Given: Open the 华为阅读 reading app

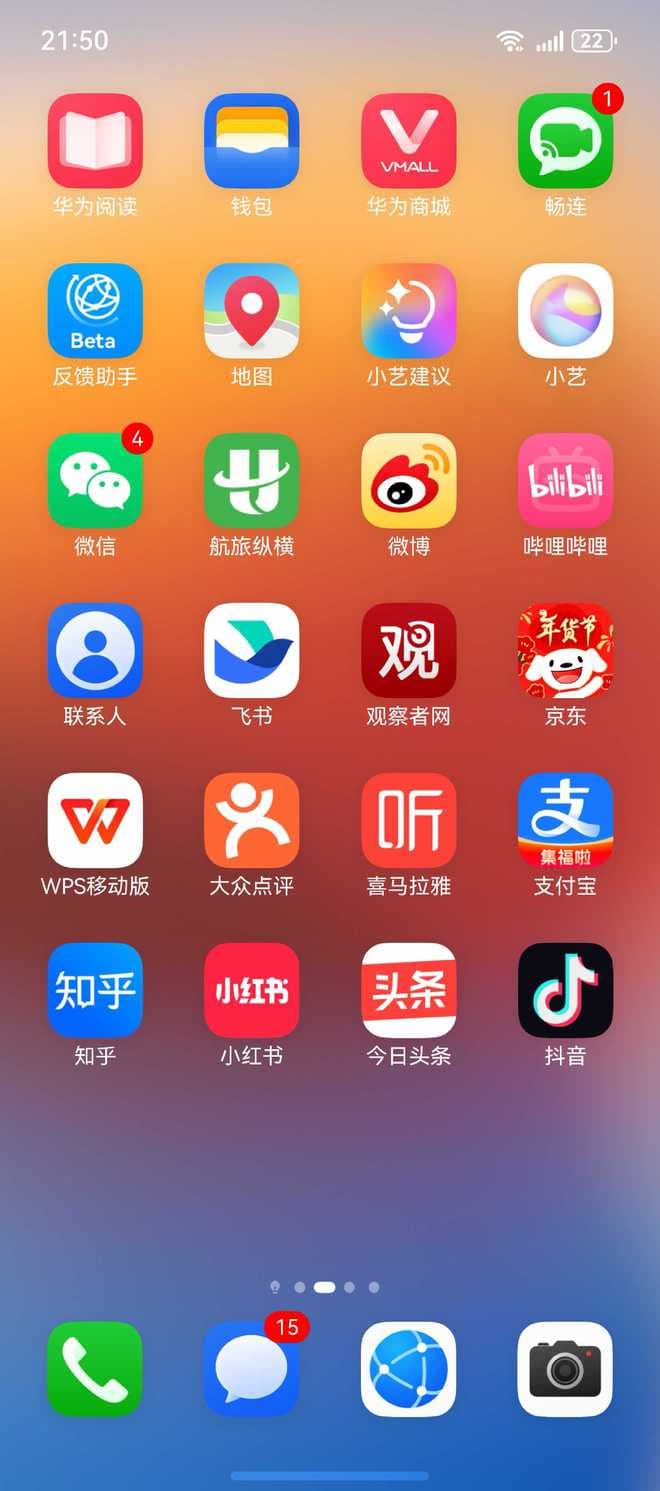Looking at the screenshot, I should point(95,141).
